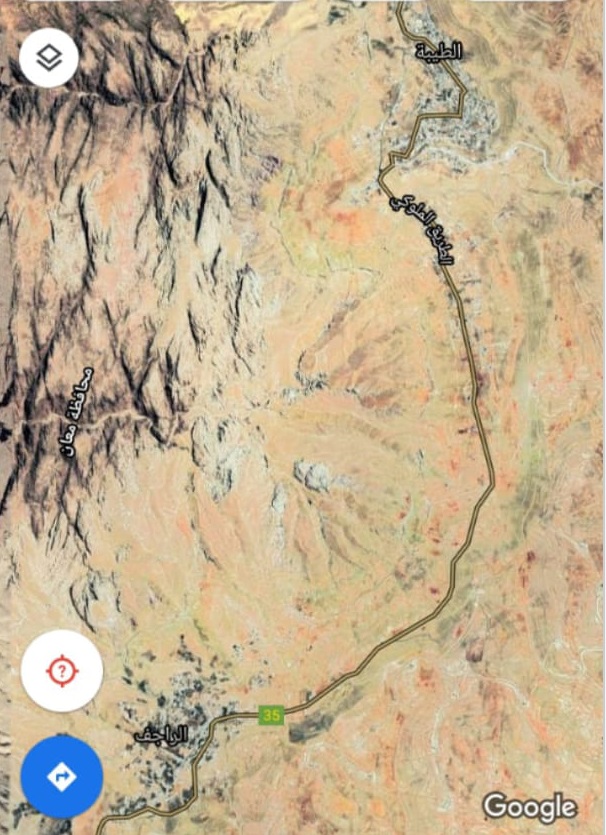Center the map on my location
606x835 pixels.
click(x=62, y=670)
